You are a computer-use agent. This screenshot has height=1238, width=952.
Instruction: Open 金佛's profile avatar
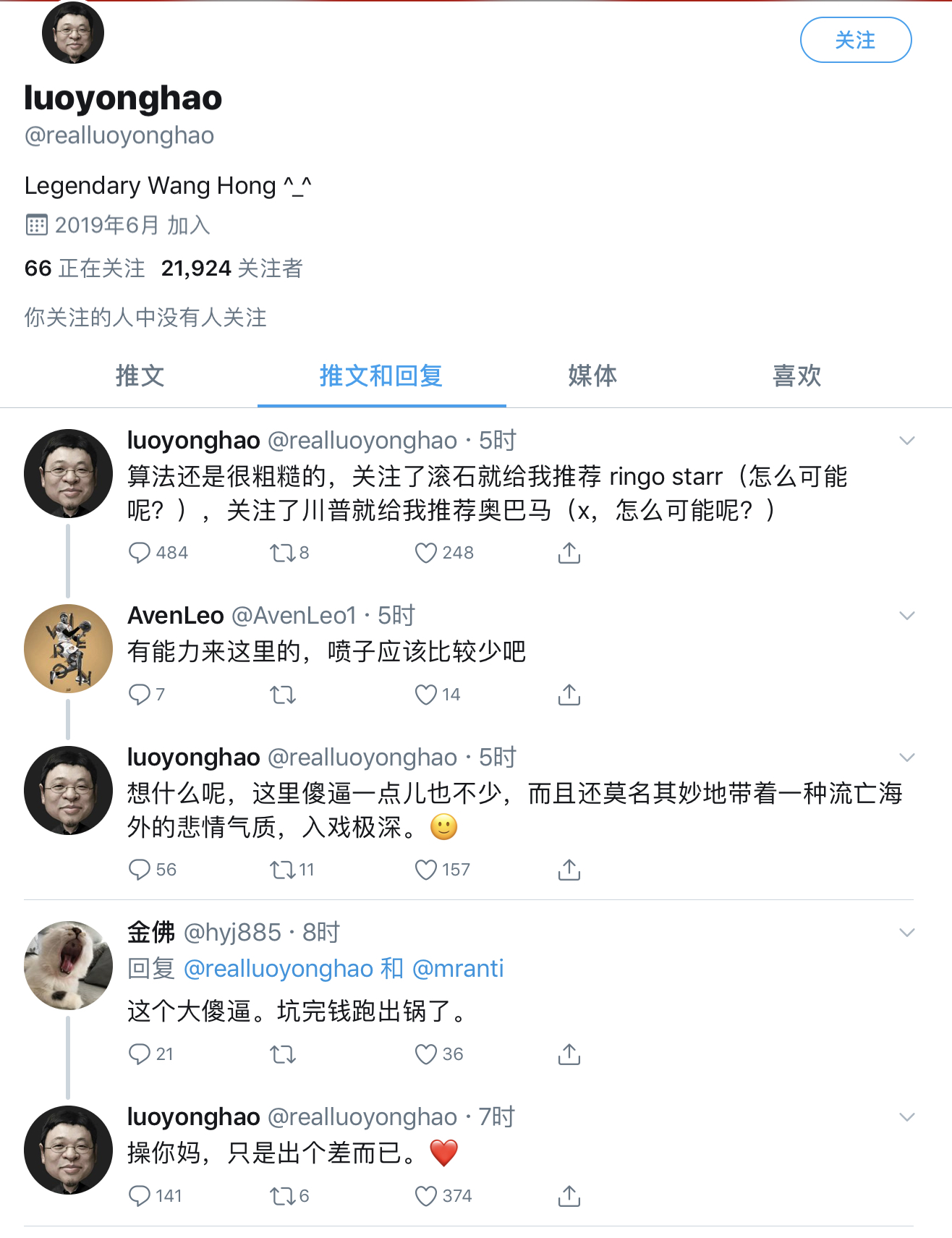(x=68, y=965)
